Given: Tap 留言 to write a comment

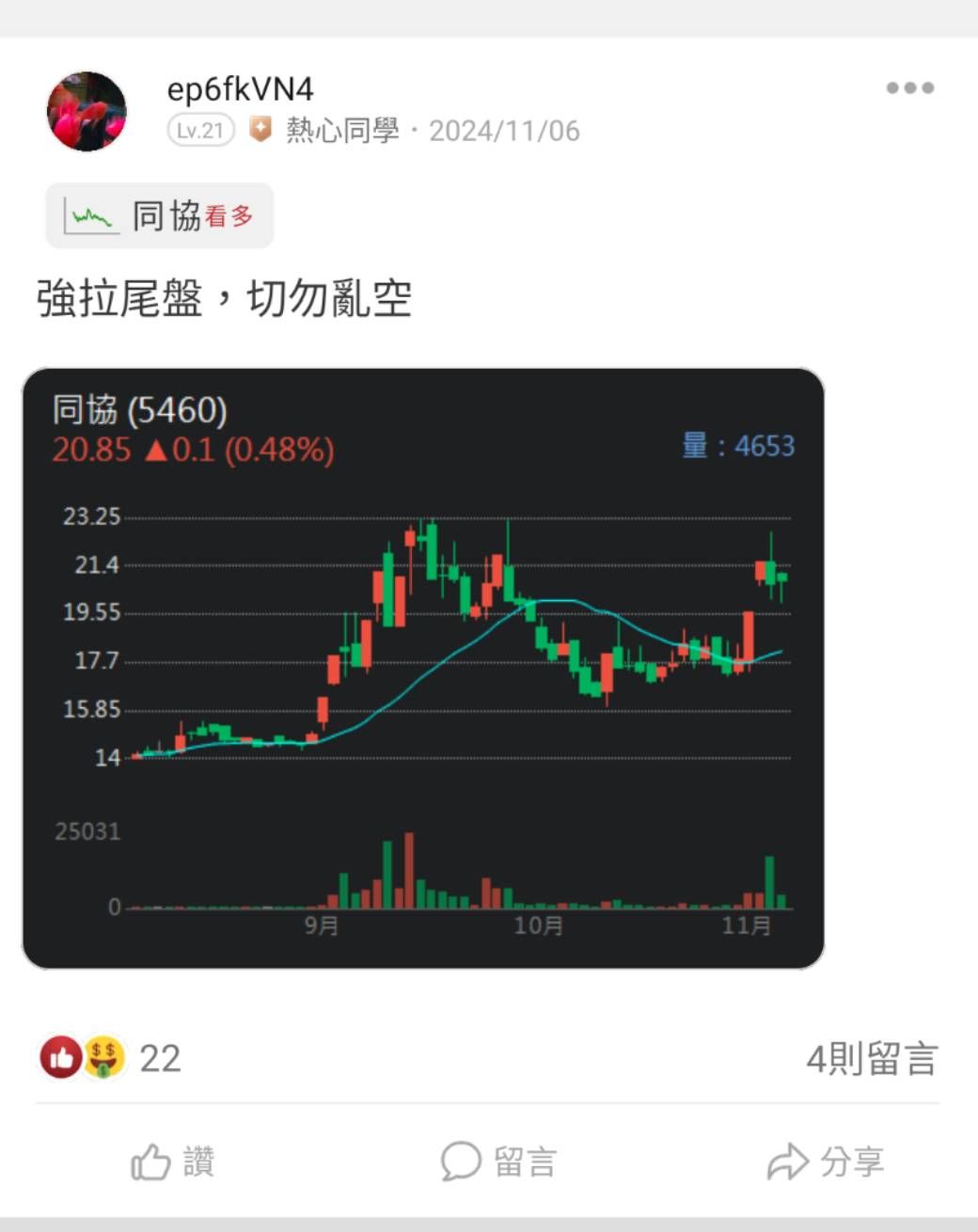Looking at the screenshot, I should pos(498,1161).
